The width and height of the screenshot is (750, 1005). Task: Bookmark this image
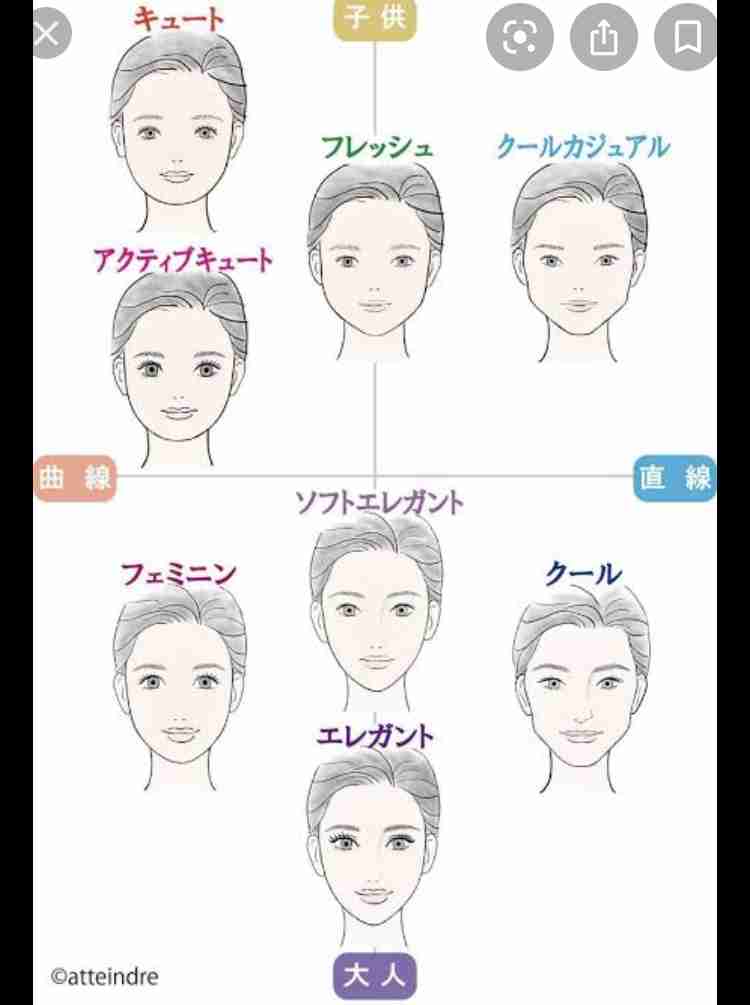[687, 38]
